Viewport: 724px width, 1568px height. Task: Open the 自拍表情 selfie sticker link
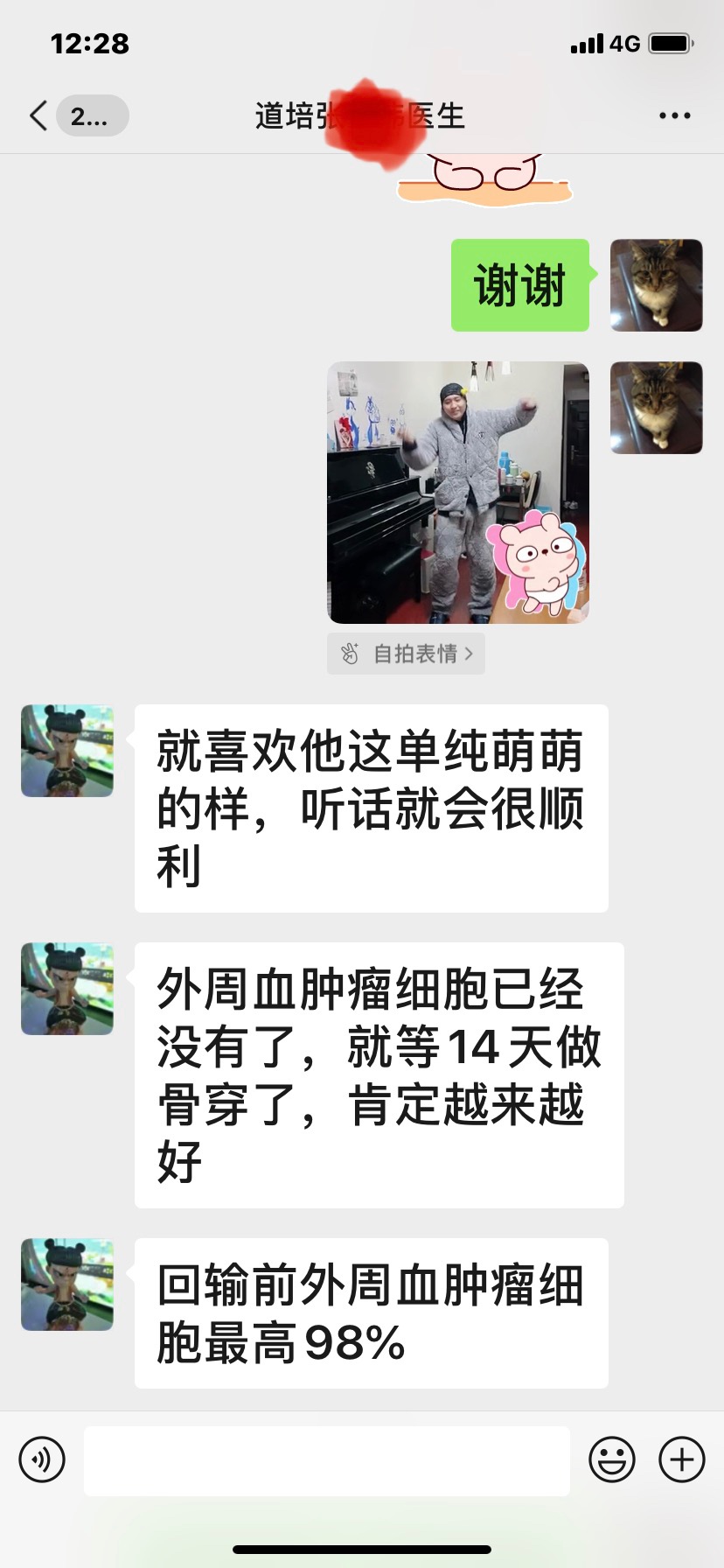[x=407, y=654]
